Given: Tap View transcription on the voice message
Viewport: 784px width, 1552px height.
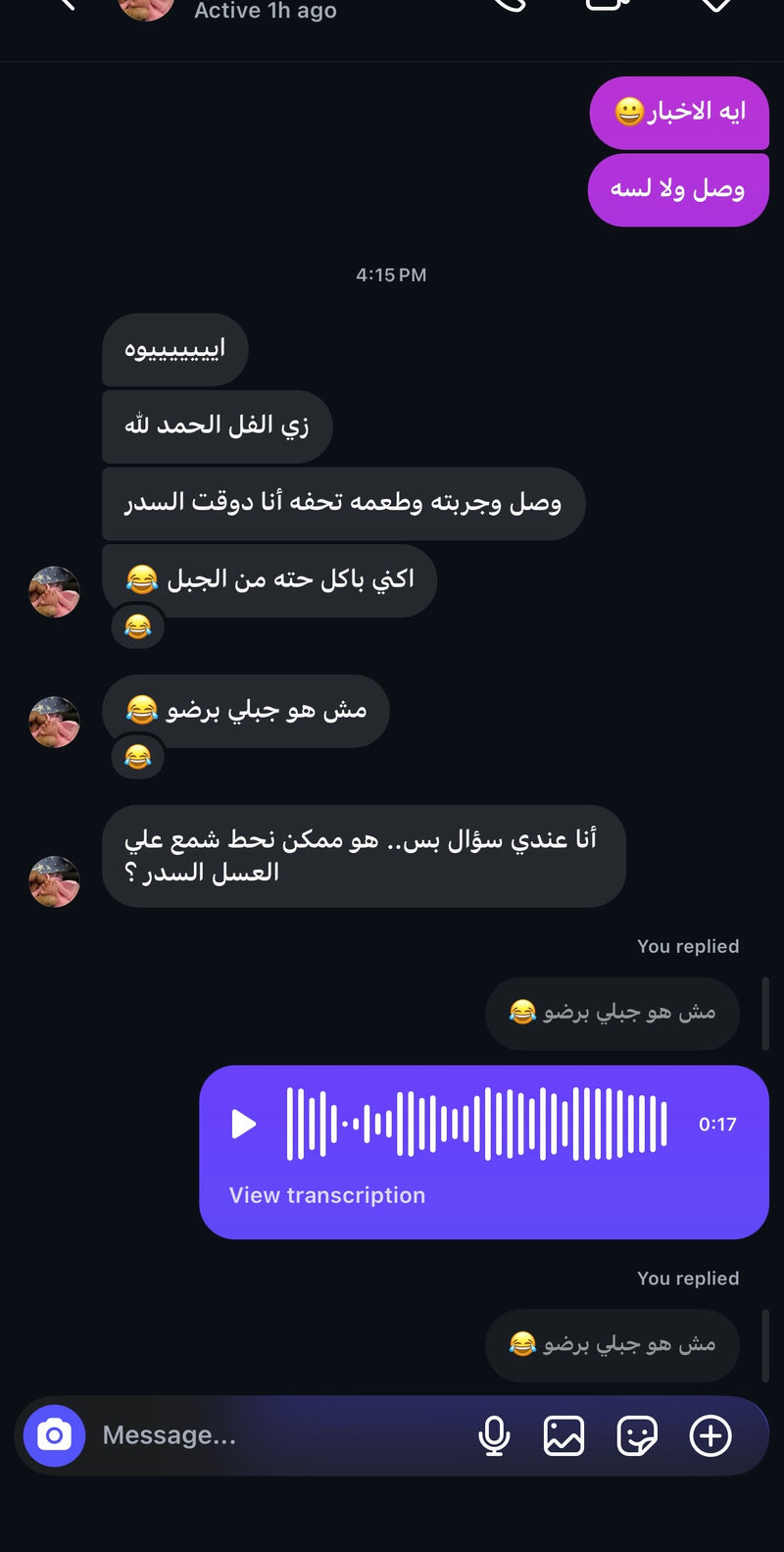Looking at the screenshot, I should [327, 1195].
